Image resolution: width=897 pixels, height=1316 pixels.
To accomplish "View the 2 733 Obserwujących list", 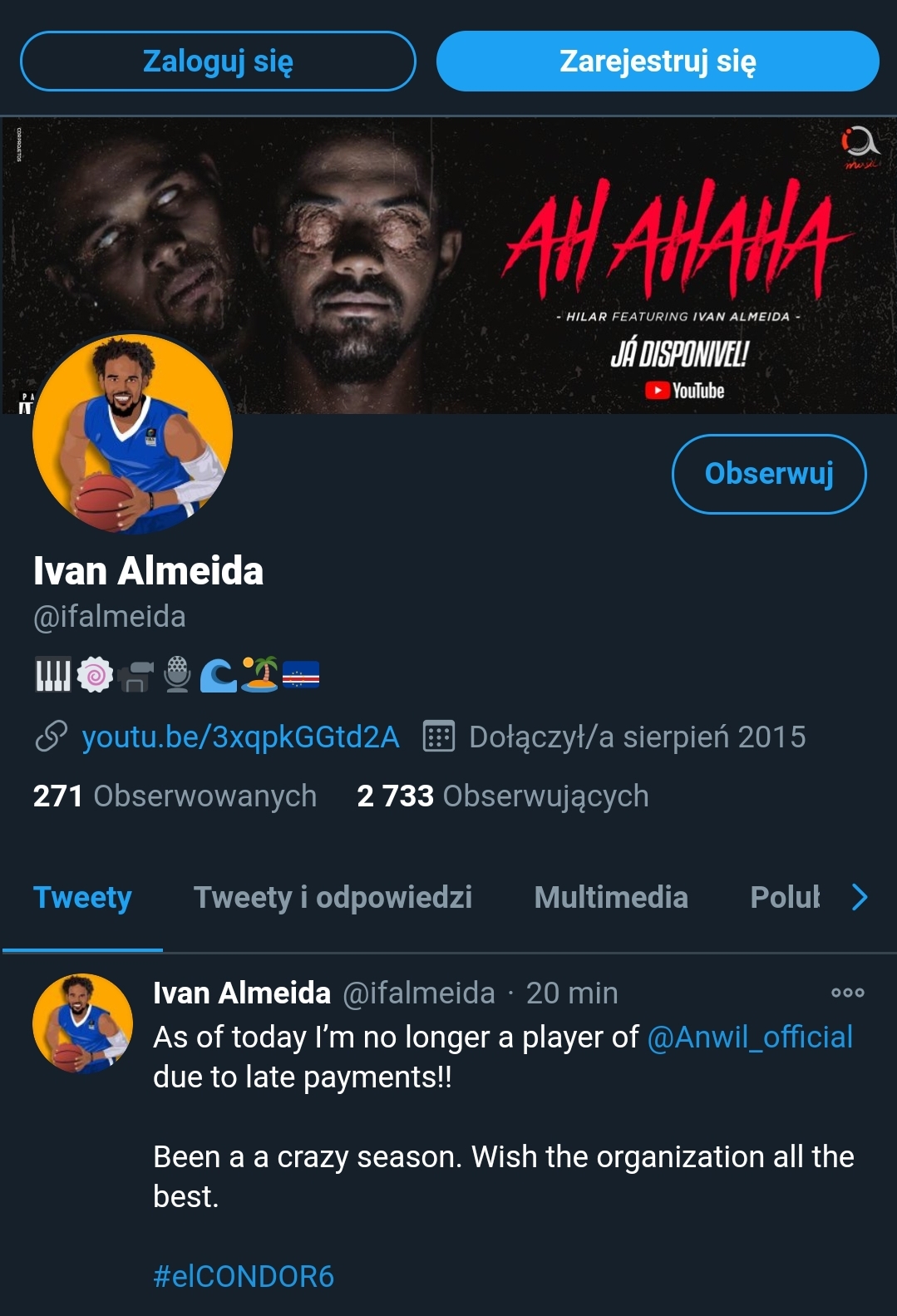I will tap(503, 796).
